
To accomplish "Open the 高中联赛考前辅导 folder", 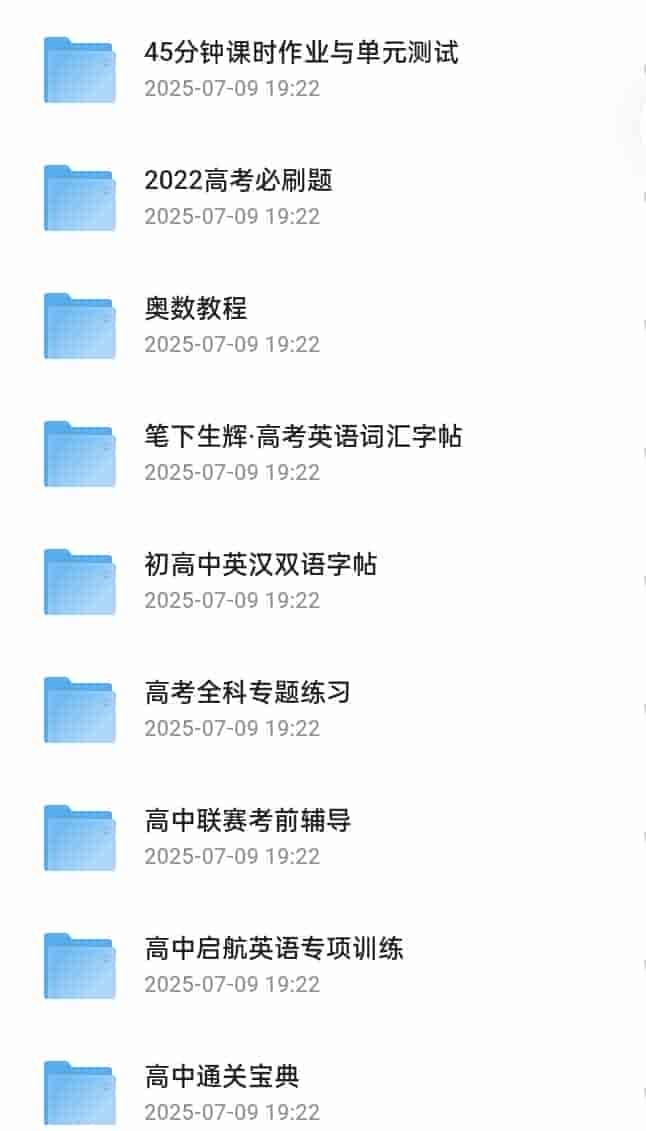I will click(247, 822).
